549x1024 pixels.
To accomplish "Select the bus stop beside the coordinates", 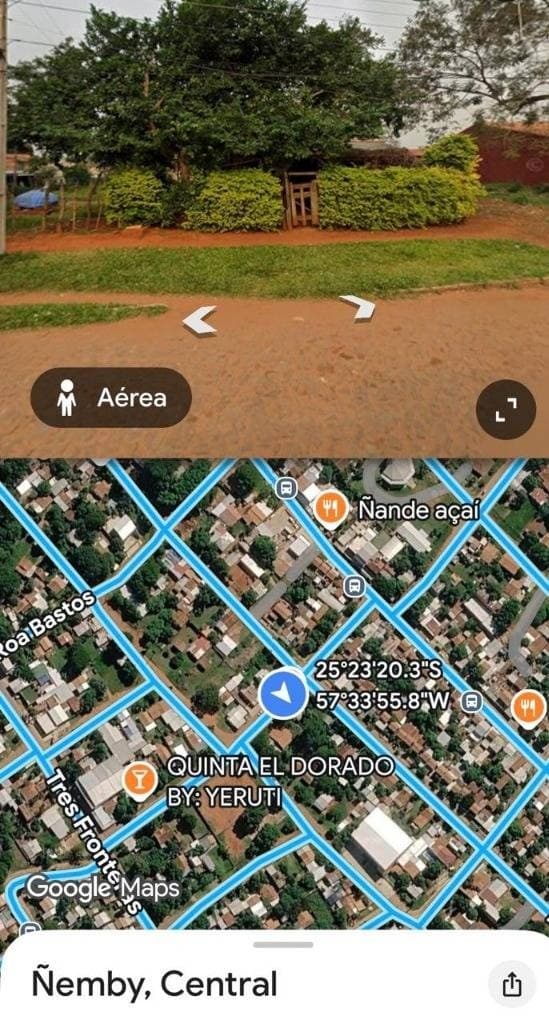I will click(x=471, y=702).
